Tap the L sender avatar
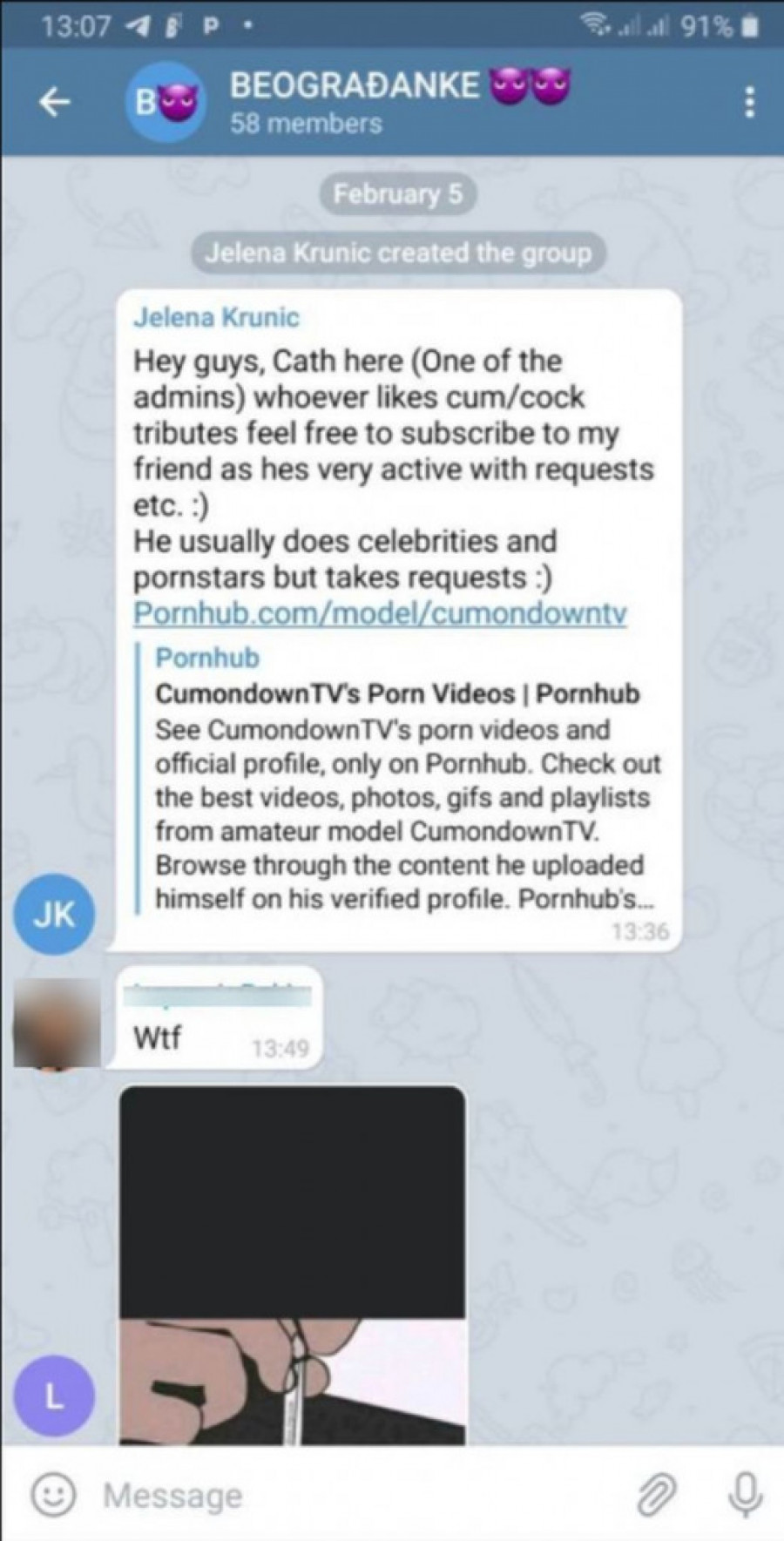The width and height of the screenshot is (784, 1541). coord(54,1398)
